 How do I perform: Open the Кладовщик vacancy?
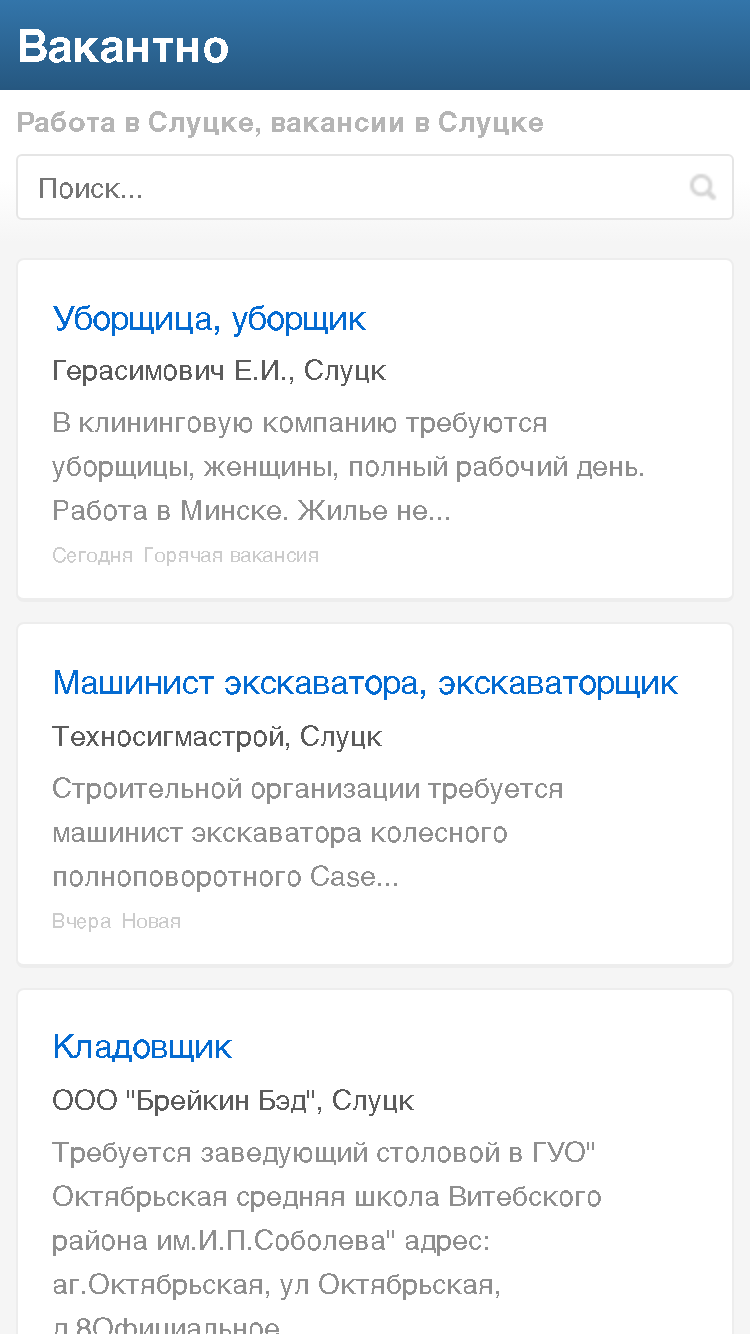click(142, 1047)
